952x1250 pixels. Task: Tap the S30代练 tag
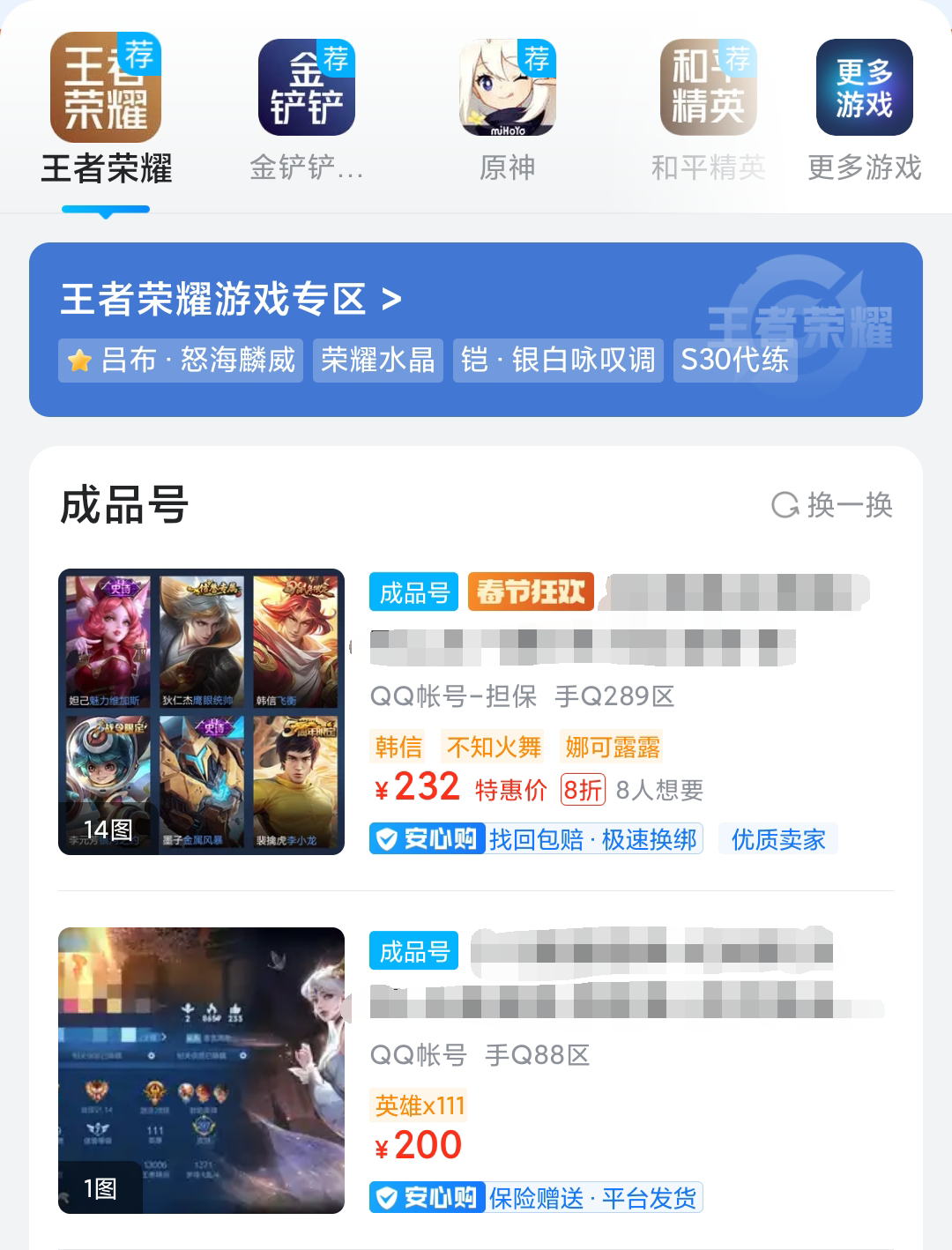click(x=735, y=361)
